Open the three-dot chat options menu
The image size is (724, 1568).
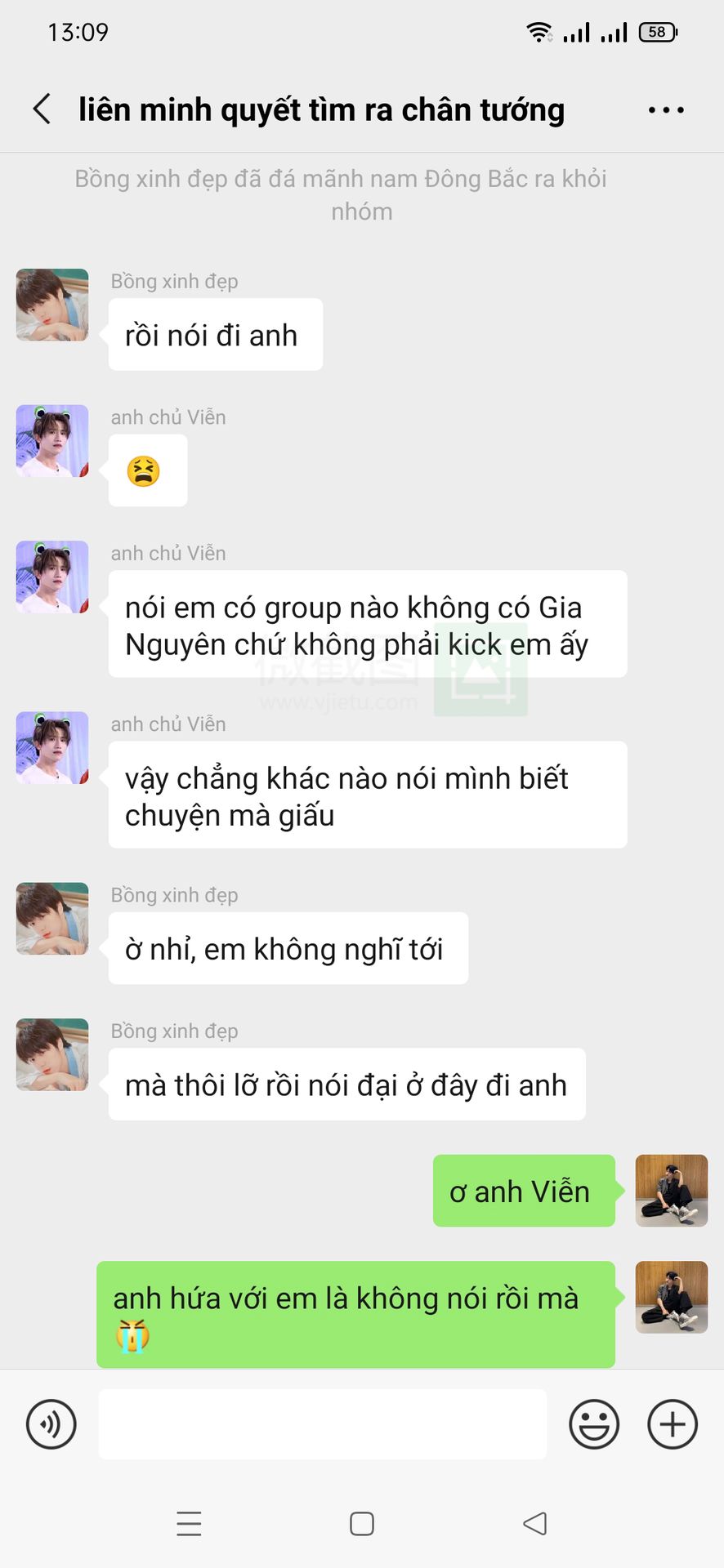666,109
